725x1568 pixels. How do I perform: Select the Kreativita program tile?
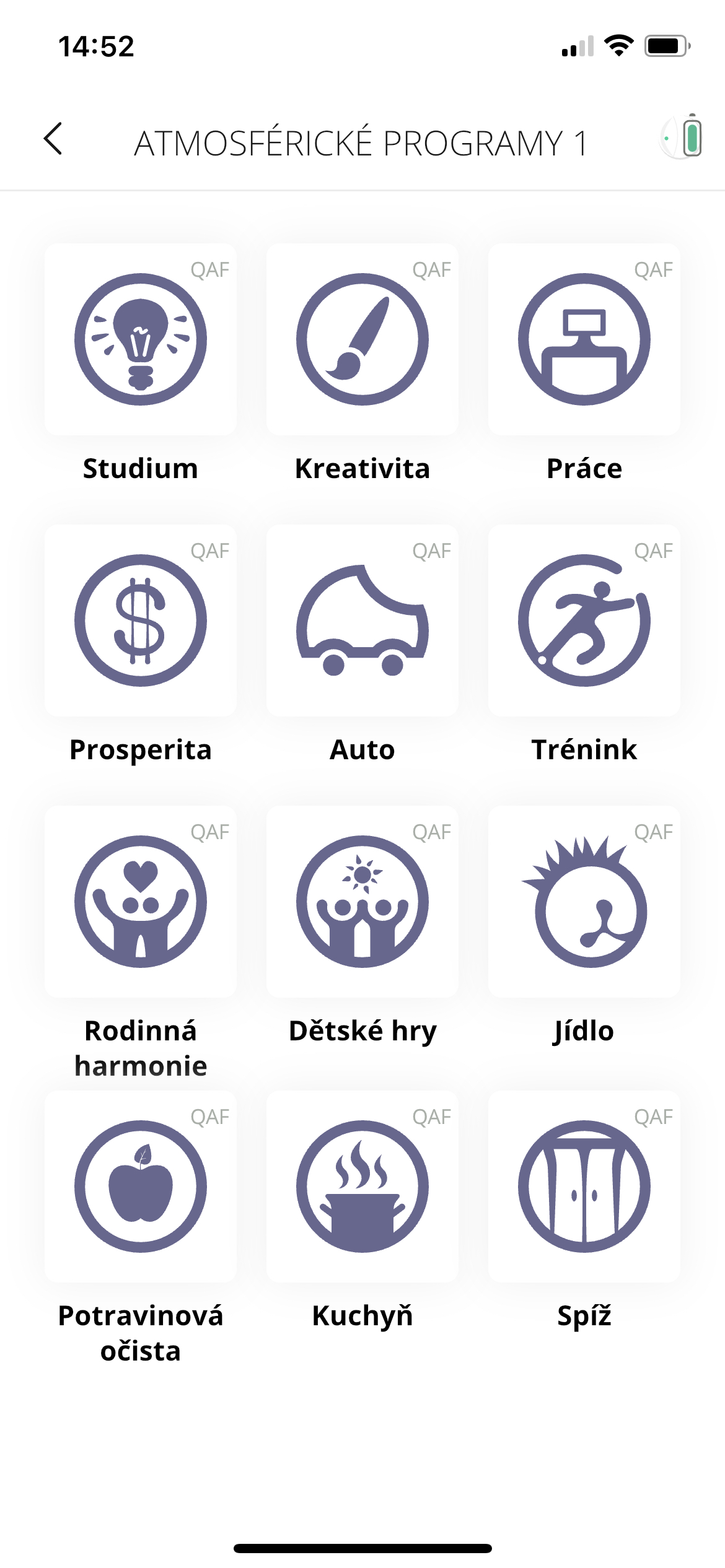coord(362,339)
